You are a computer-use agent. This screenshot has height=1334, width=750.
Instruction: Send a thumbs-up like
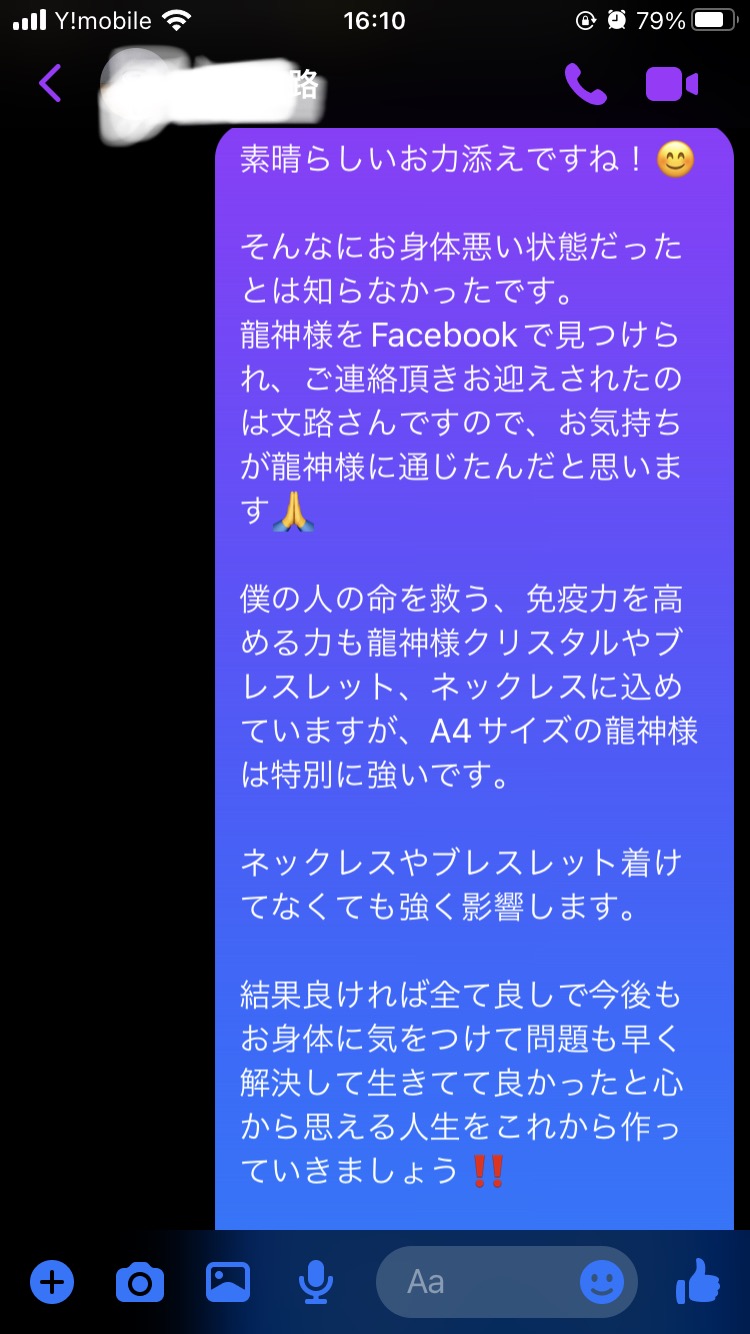pyautogui.click(x=697, y=1281)
